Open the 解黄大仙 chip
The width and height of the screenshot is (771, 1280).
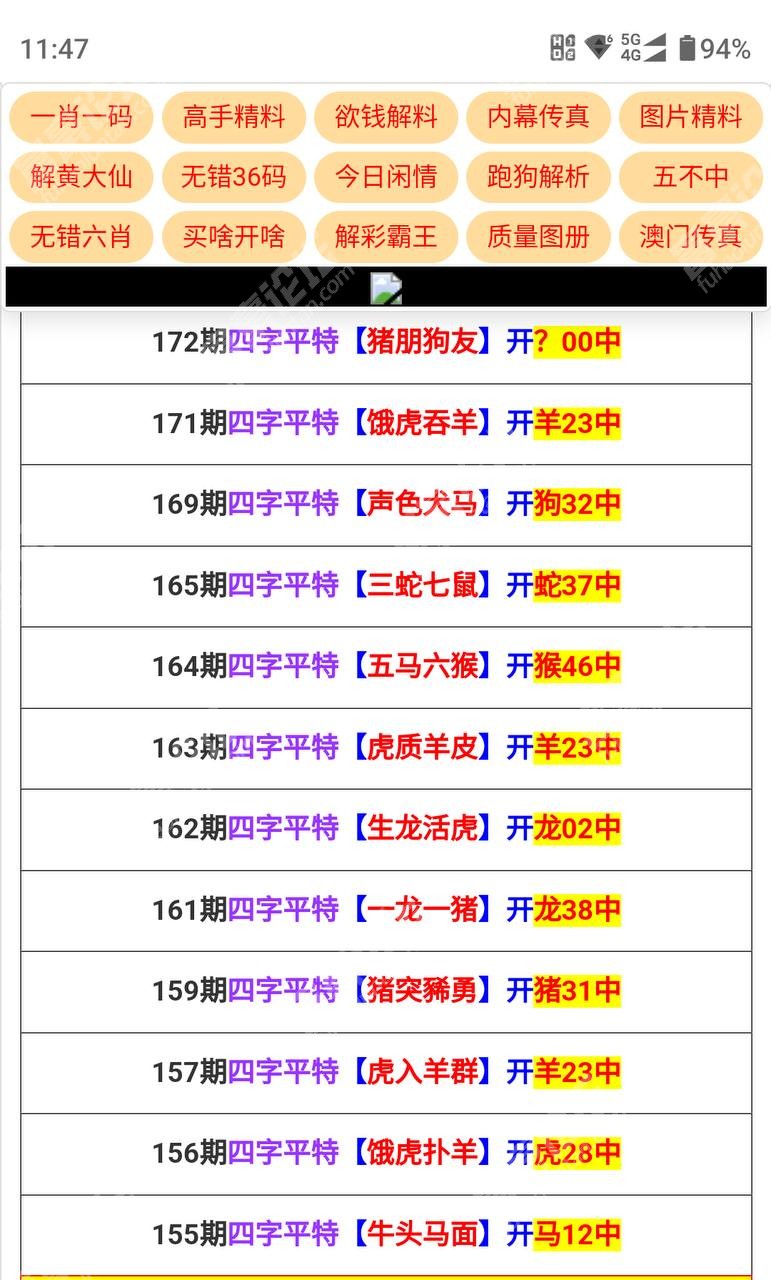(81, 177)
